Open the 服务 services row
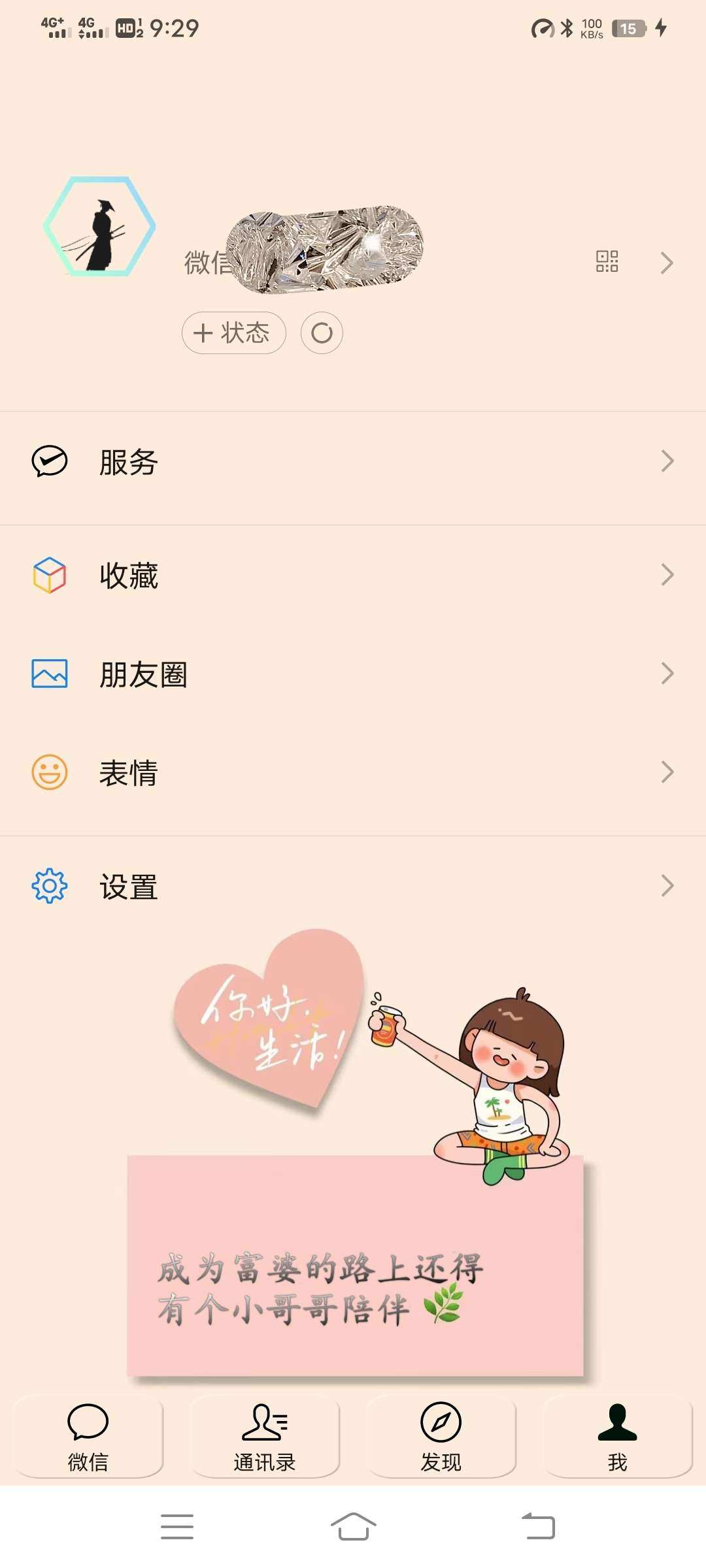Viewport: 706px width, 1568px height. 353,462
